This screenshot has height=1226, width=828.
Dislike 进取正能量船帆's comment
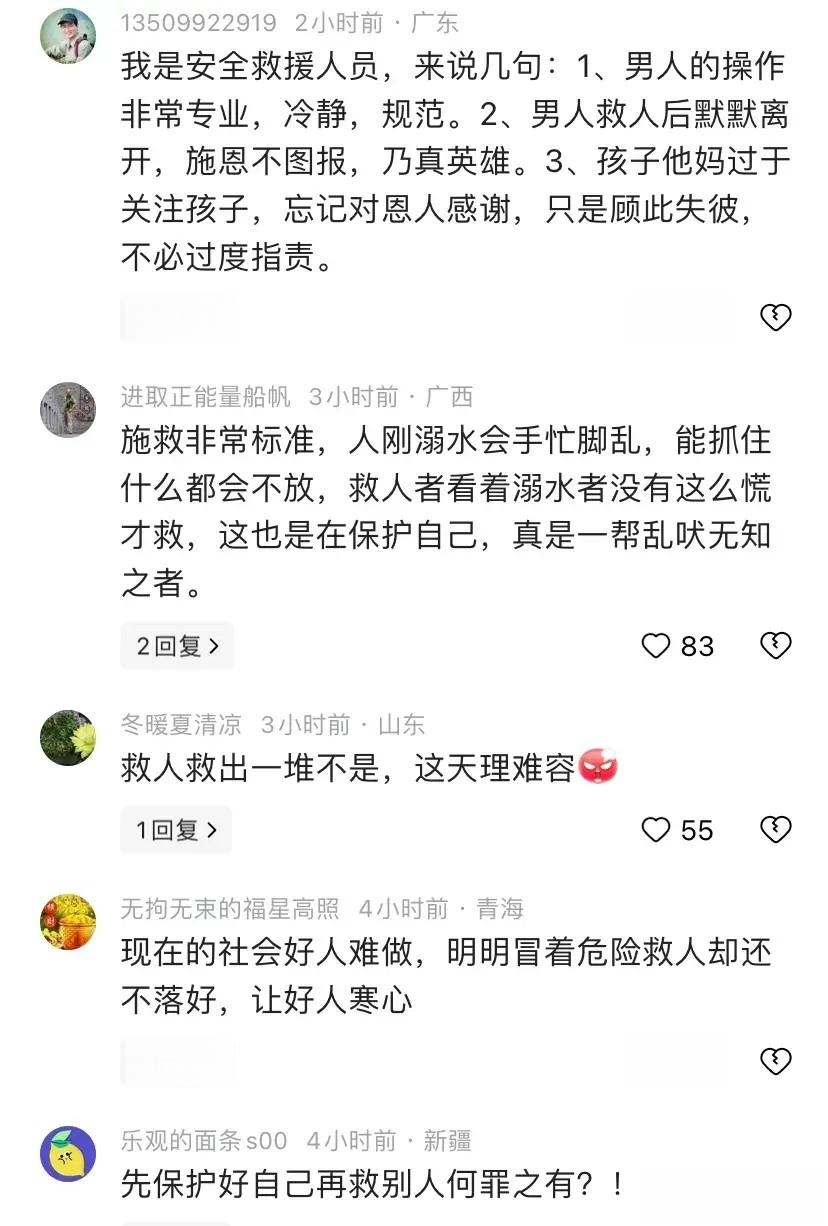point(775,646)
